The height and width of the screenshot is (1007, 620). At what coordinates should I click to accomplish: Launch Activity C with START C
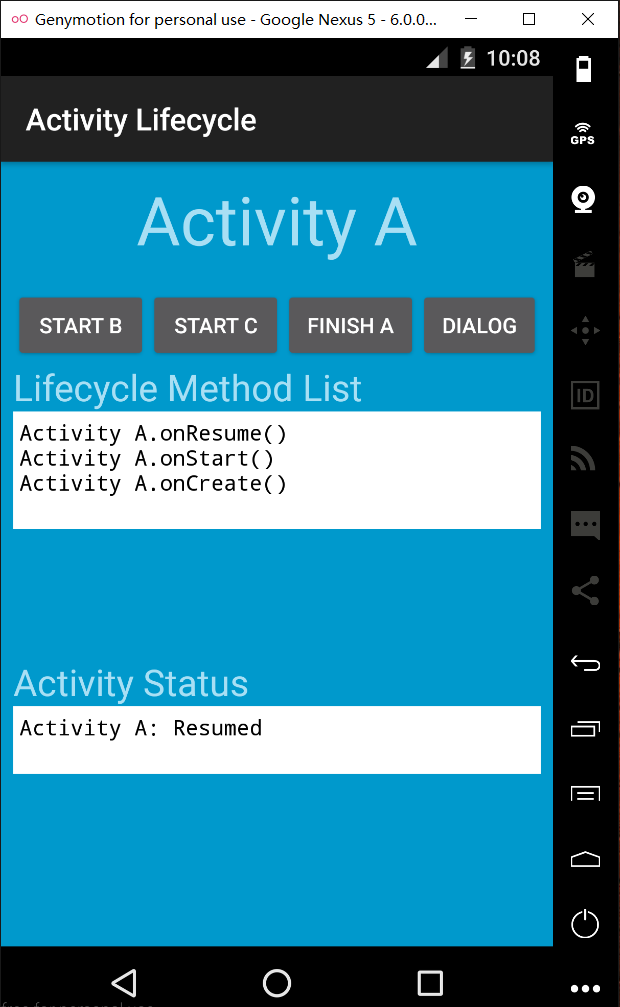click(x=216, y=326)
